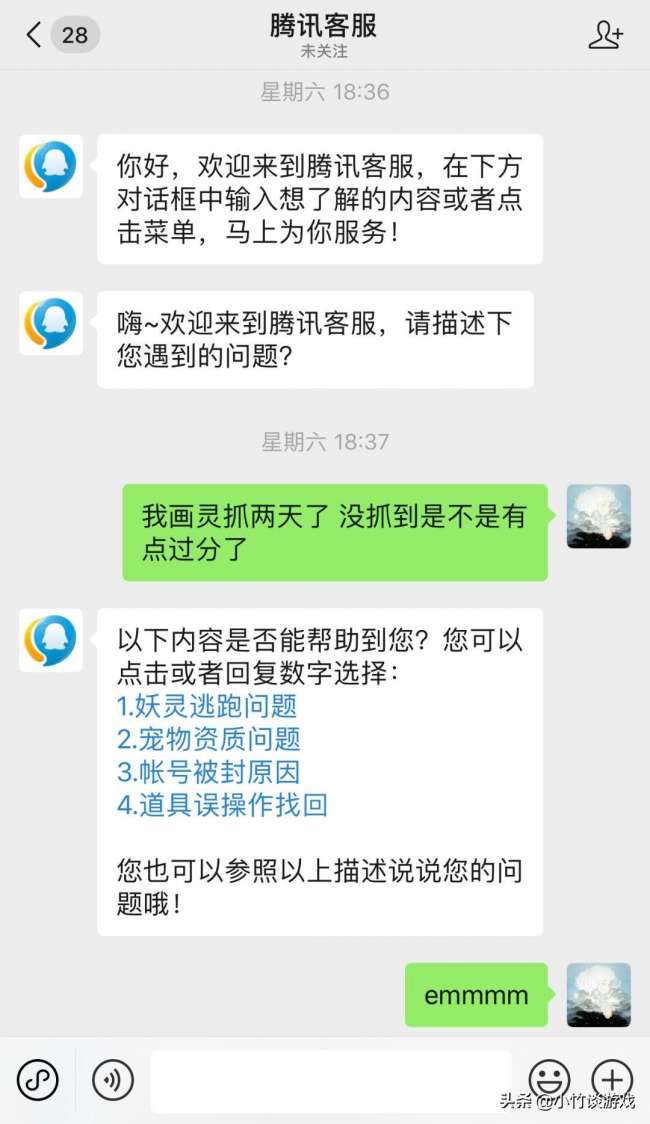The height and width of the screenshot is (1124, 650).
Task: Open the emoji picker
Action: [549, 1080]
